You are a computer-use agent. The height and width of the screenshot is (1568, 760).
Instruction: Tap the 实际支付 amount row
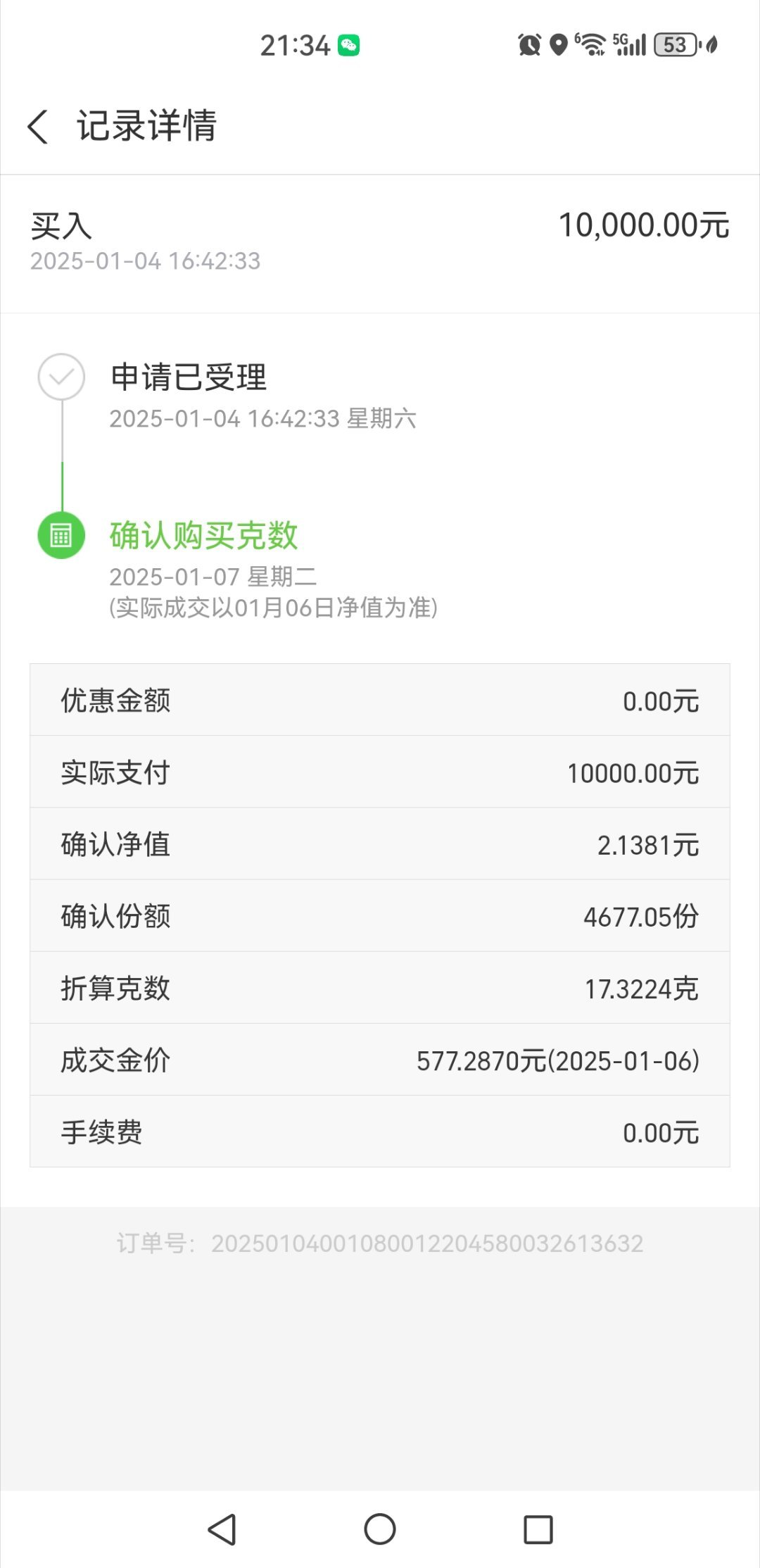[380, 772]
